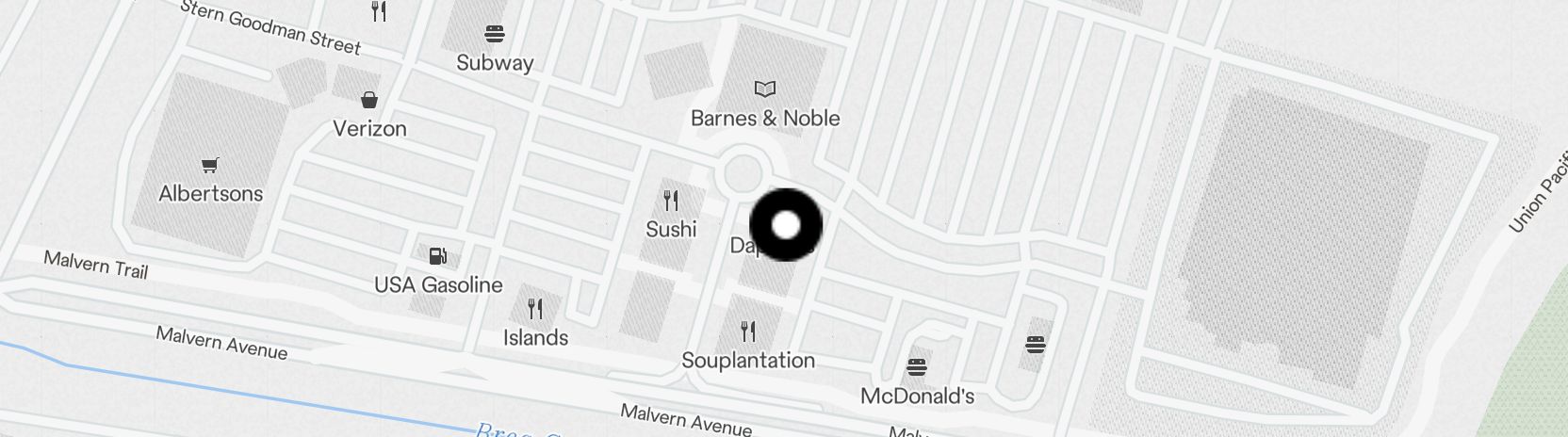Open the McDonald's marker
The image size is (1568, 437).
tap(917, 367)
